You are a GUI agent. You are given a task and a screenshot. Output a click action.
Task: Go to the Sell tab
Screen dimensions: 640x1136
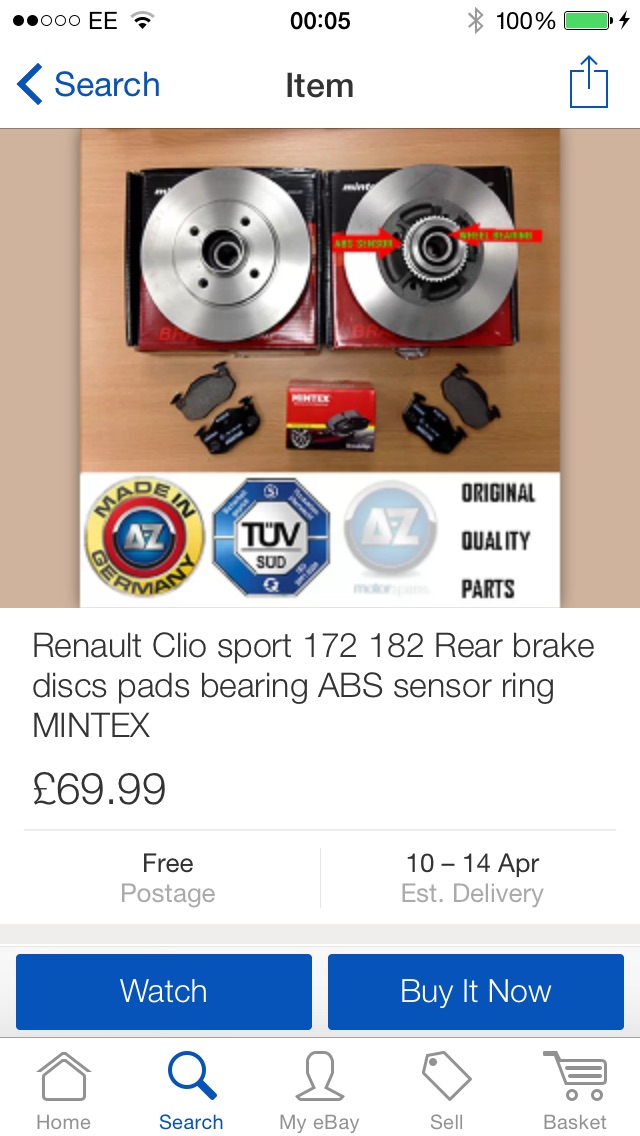point(446,1091)
